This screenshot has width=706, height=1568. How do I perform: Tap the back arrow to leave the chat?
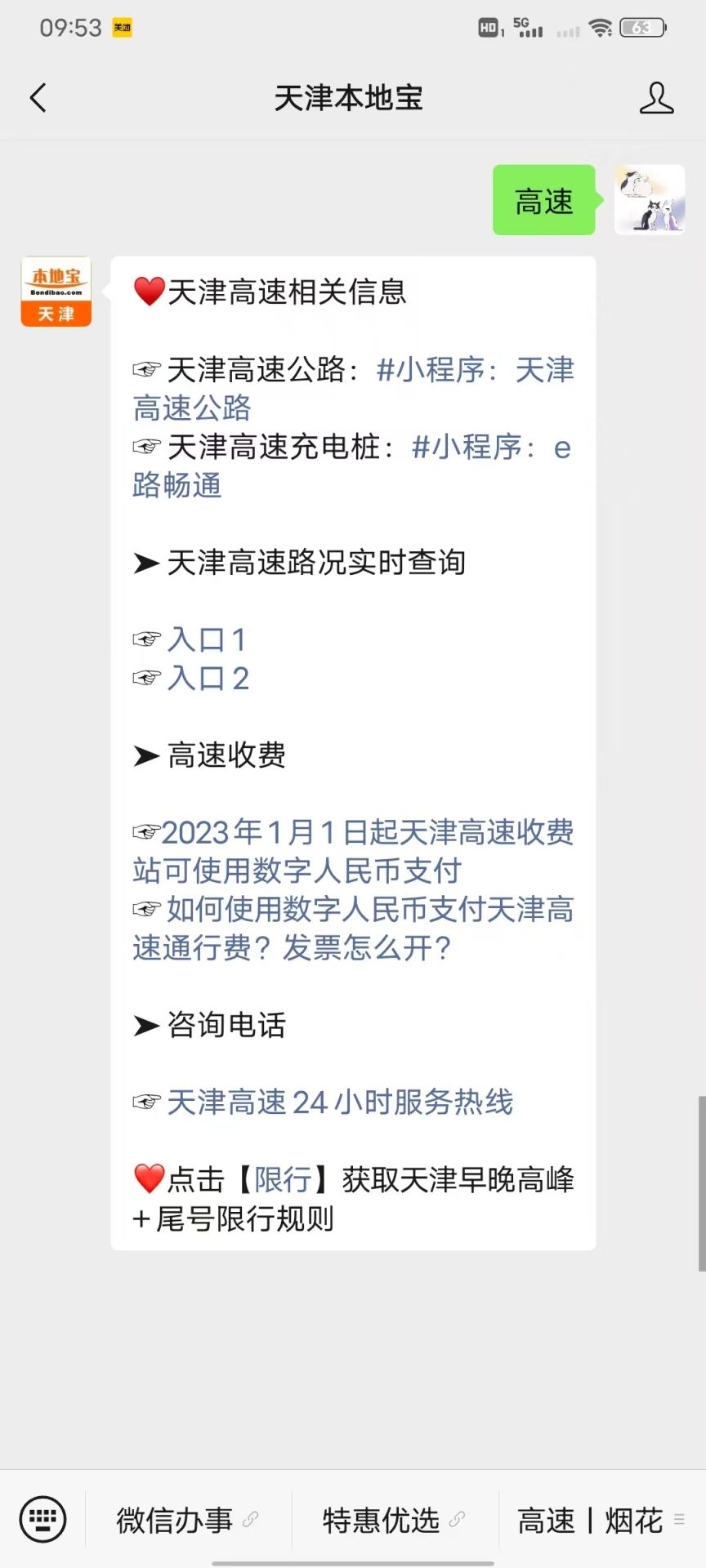tap(36, 97)
